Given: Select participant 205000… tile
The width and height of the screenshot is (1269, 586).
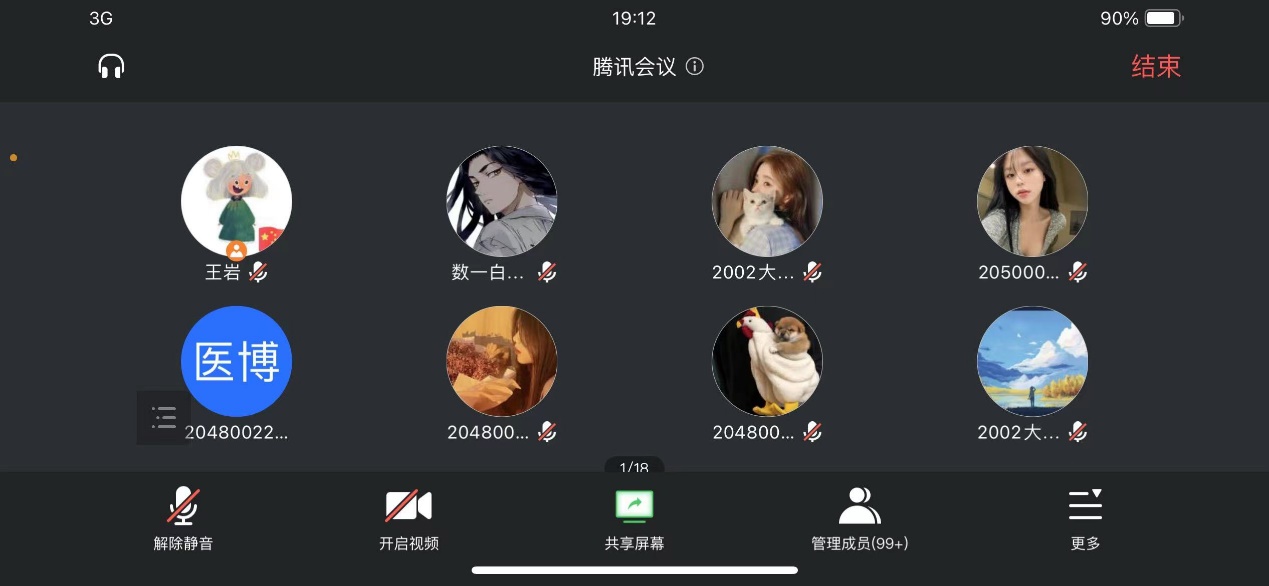Looking at the screenshot, I should point(1032,201).
